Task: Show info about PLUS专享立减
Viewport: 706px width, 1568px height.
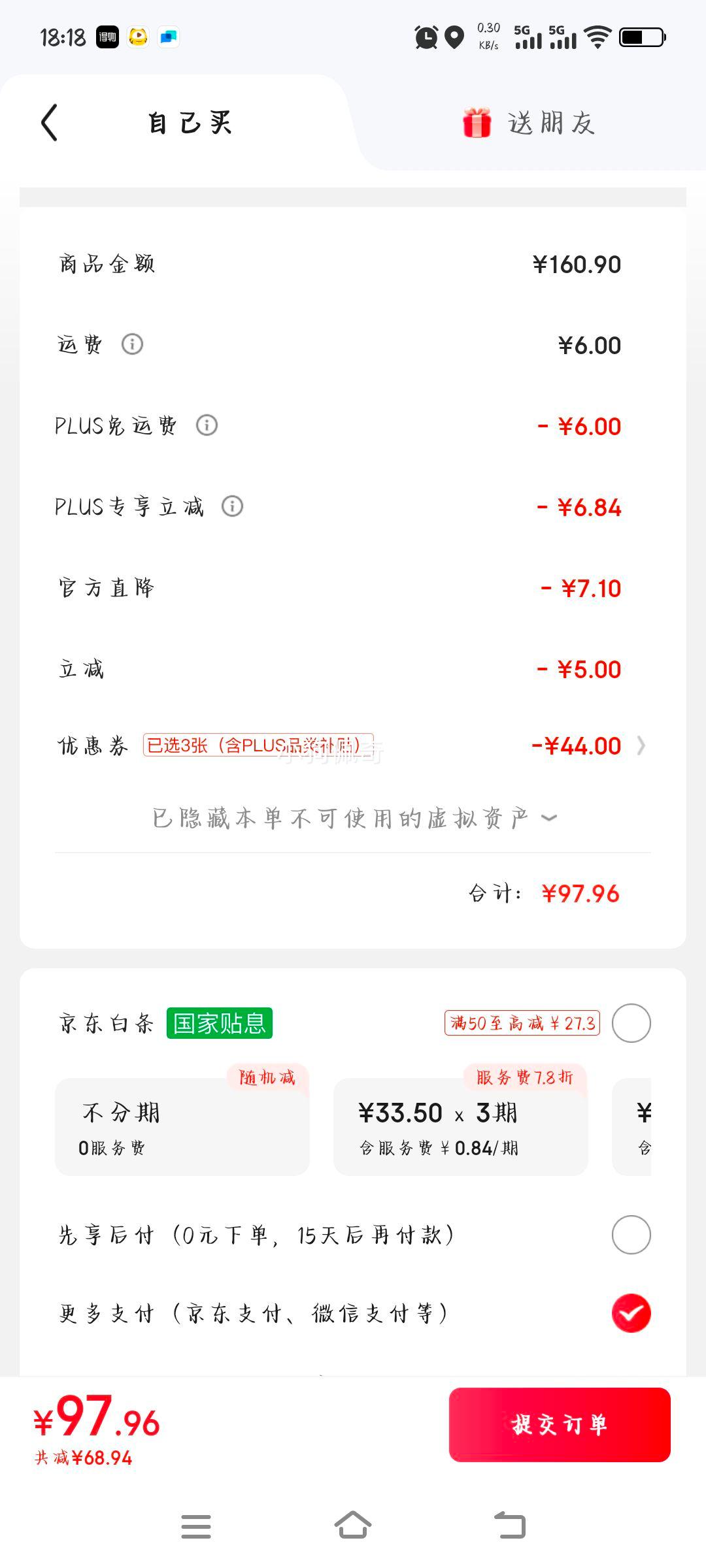Action: click(232, 506)
